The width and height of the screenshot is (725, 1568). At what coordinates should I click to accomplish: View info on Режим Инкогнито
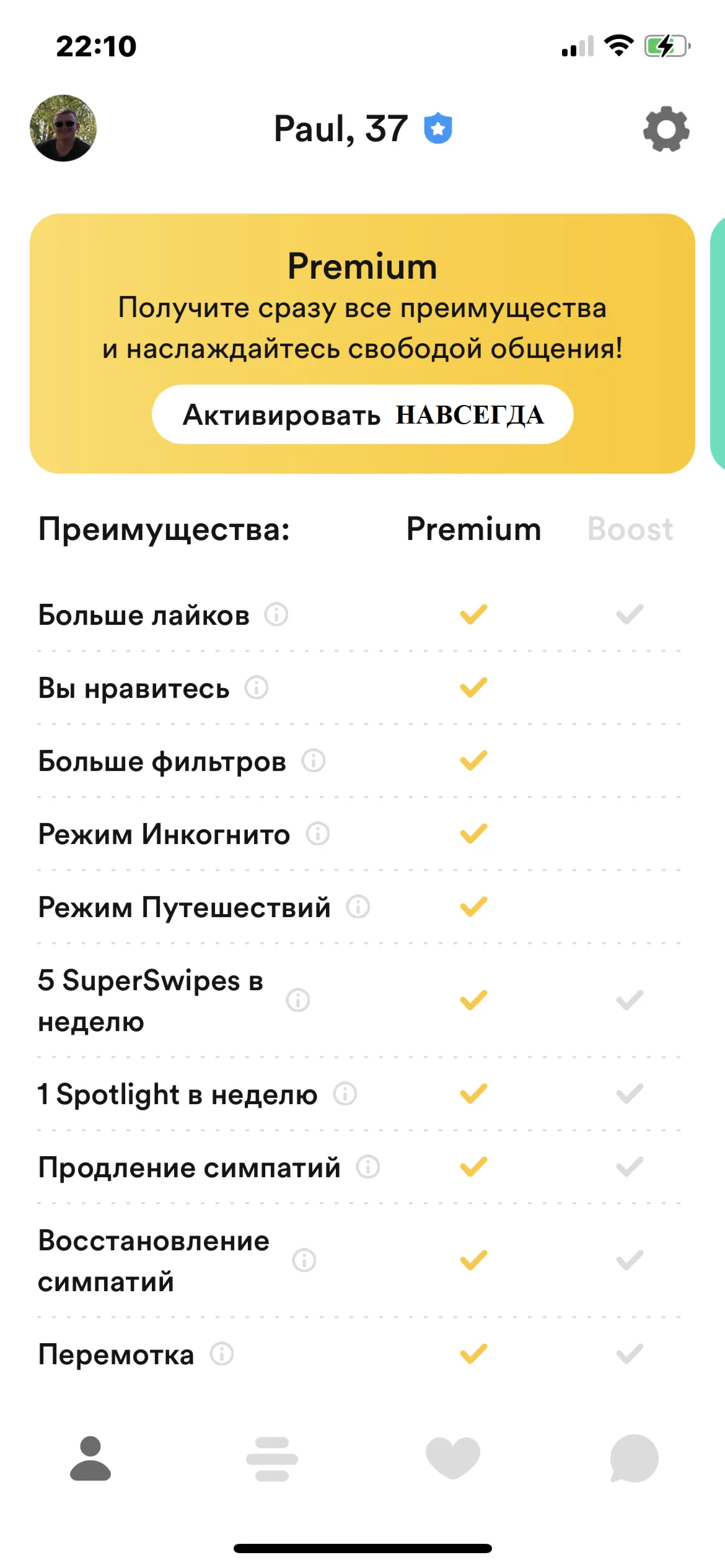tap(318, 834)
